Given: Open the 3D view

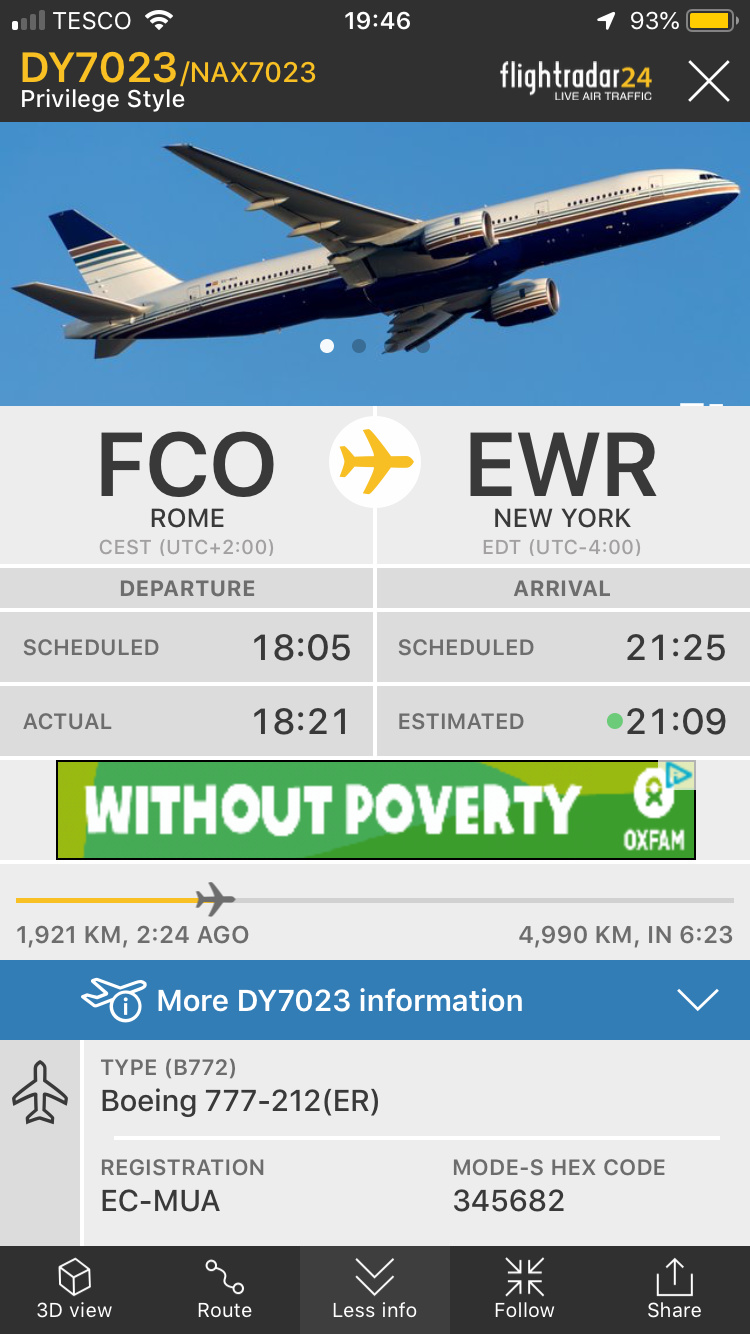Looking at the screenshot, I should pos(74,1289).
